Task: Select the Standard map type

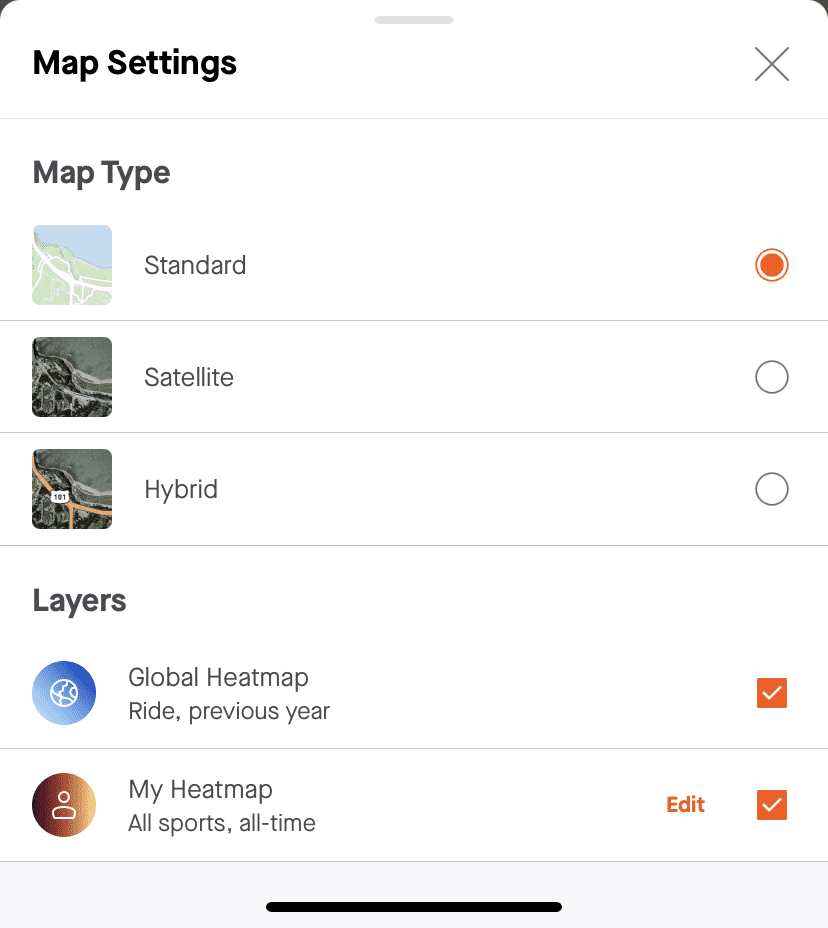Action: pyautogui.click(x=771, y=265)
